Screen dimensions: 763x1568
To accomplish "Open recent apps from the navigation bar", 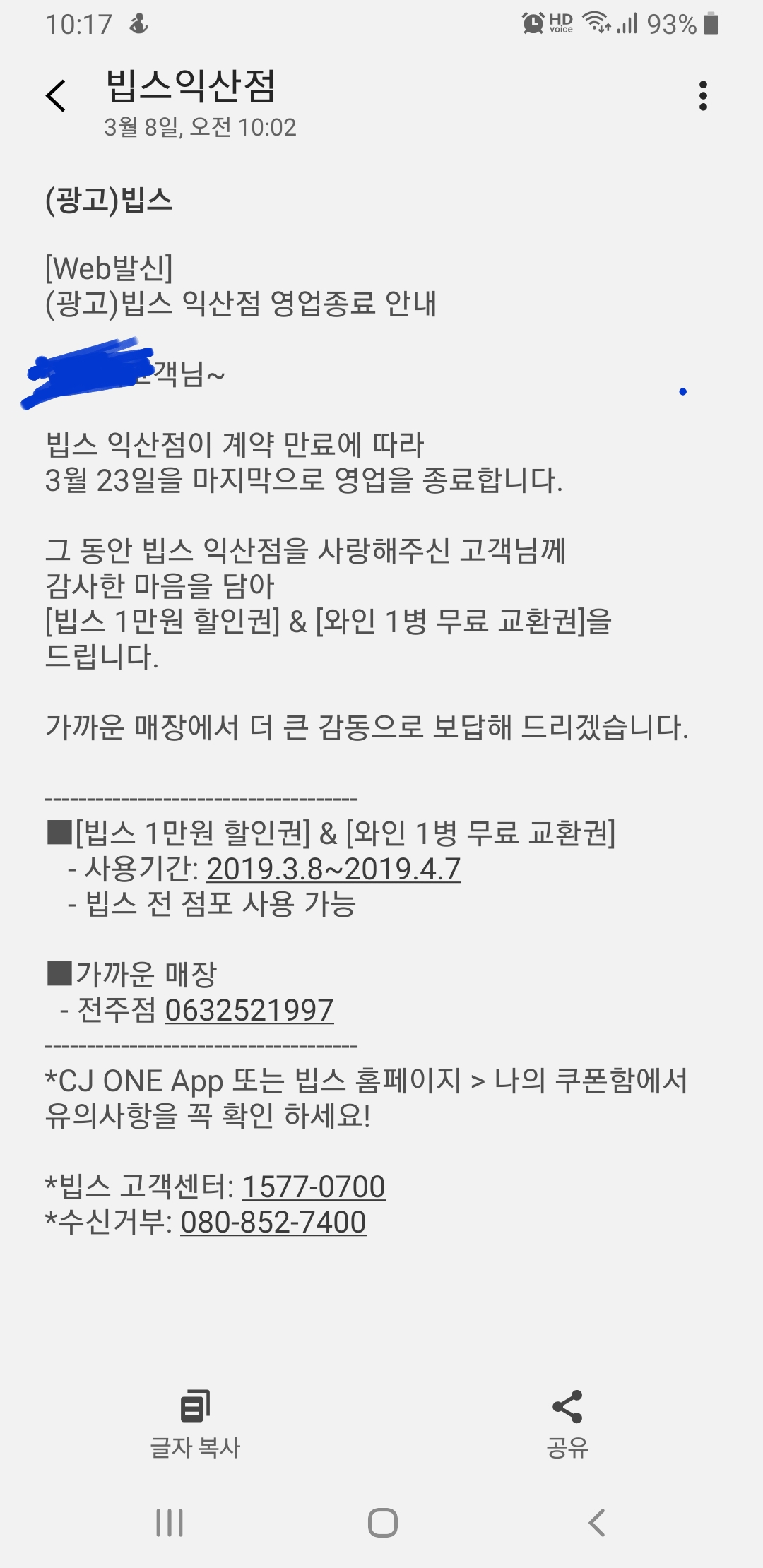I will coord(170,1523).
